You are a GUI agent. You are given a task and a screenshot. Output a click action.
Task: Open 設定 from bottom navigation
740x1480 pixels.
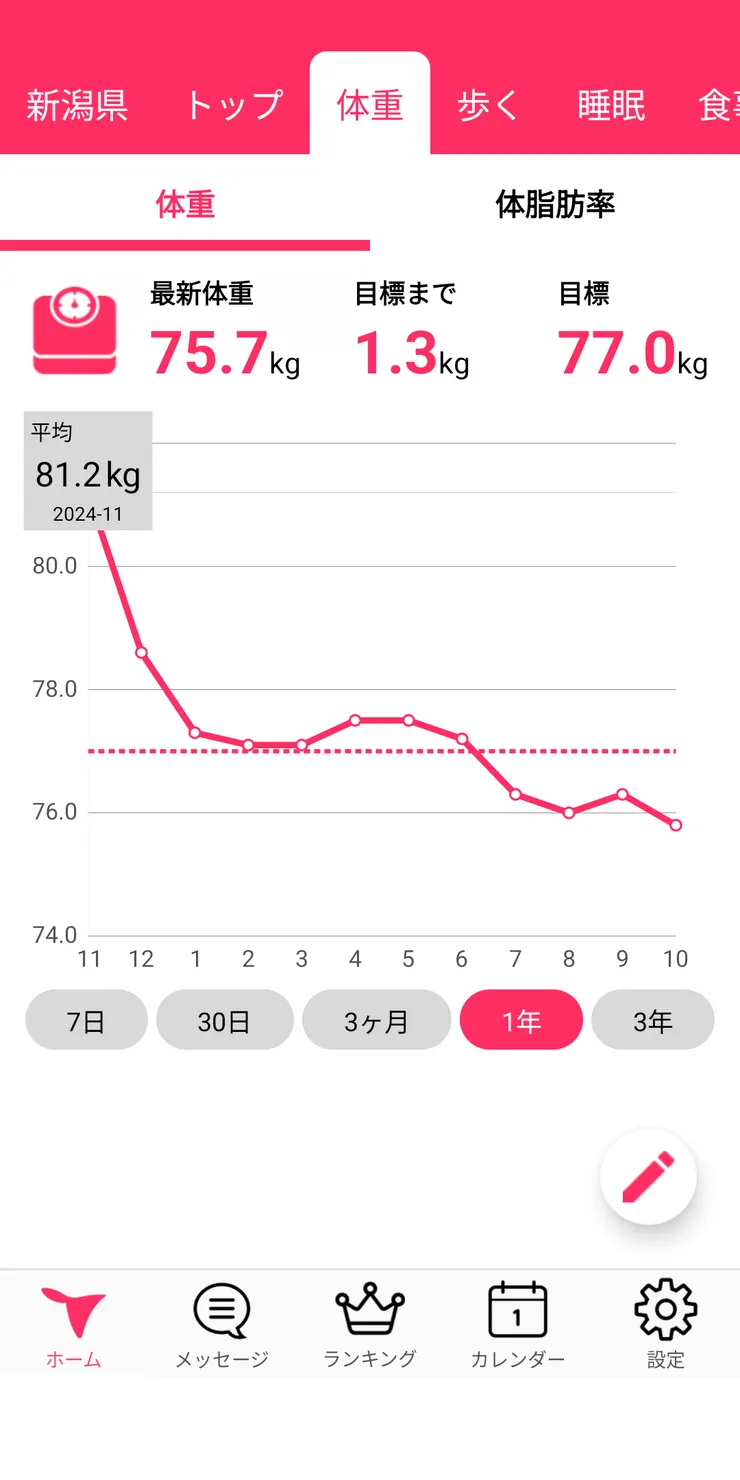(665, 1325)
